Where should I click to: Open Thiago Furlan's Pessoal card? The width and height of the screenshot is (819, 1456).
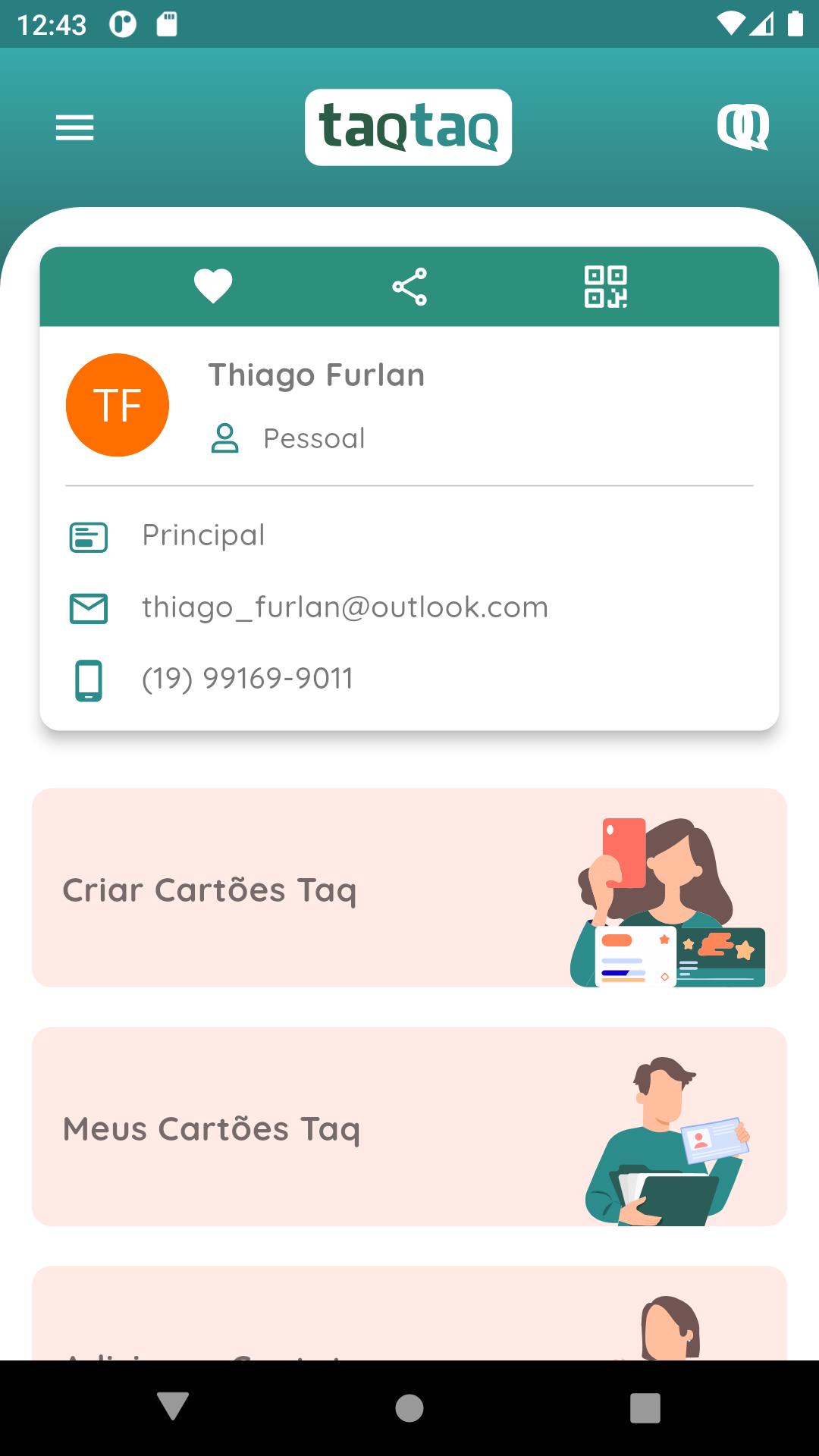pyautogui.click(x=409, y=489)
